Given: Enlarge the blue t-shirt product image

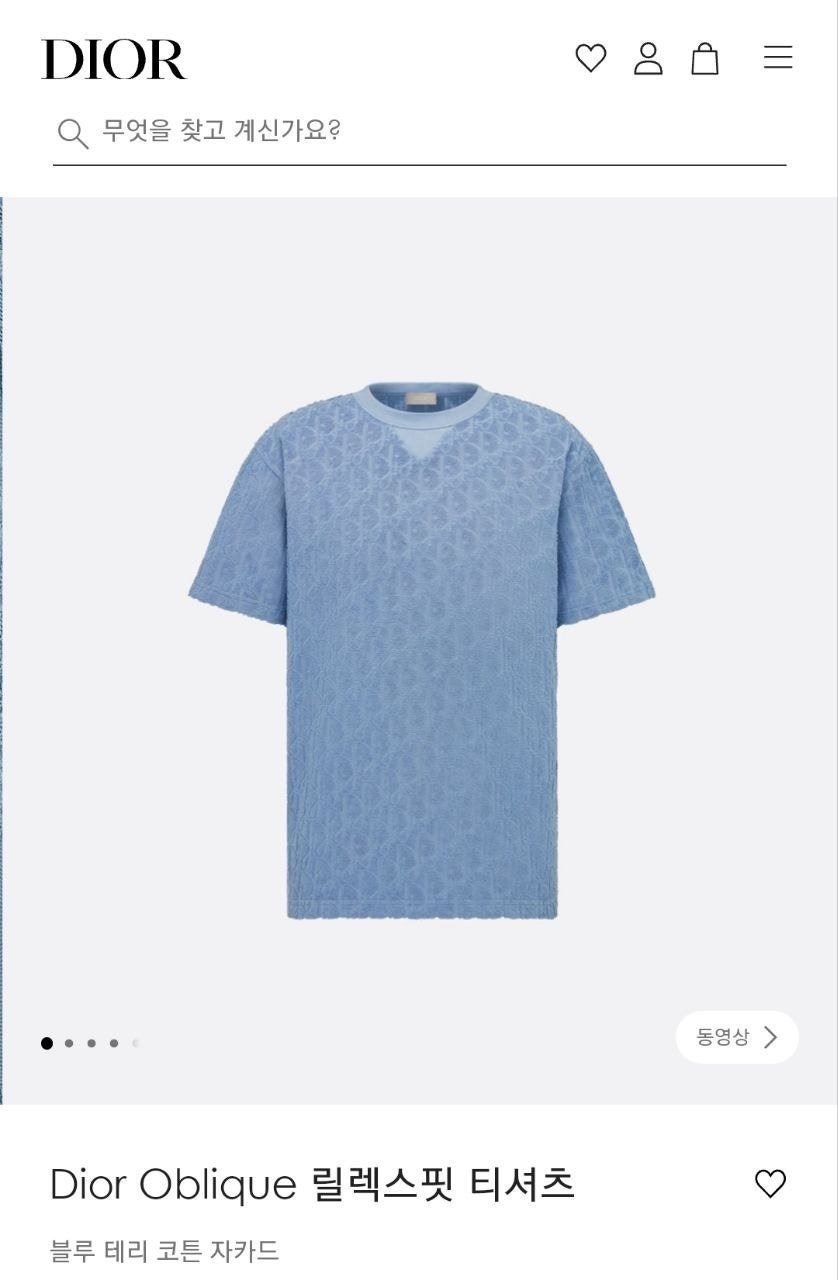Looking at the screenshot, I should tap(421, 650).
